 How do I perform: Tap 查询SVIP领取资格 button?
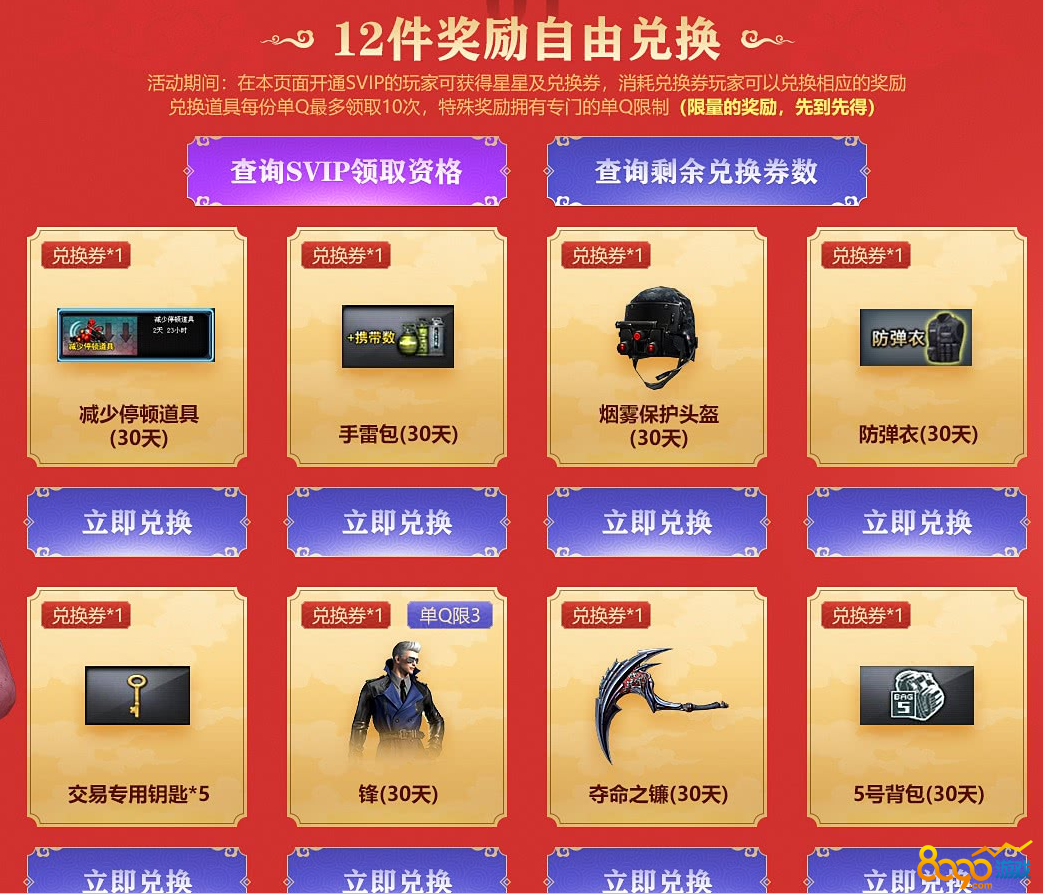click(346, 172)
